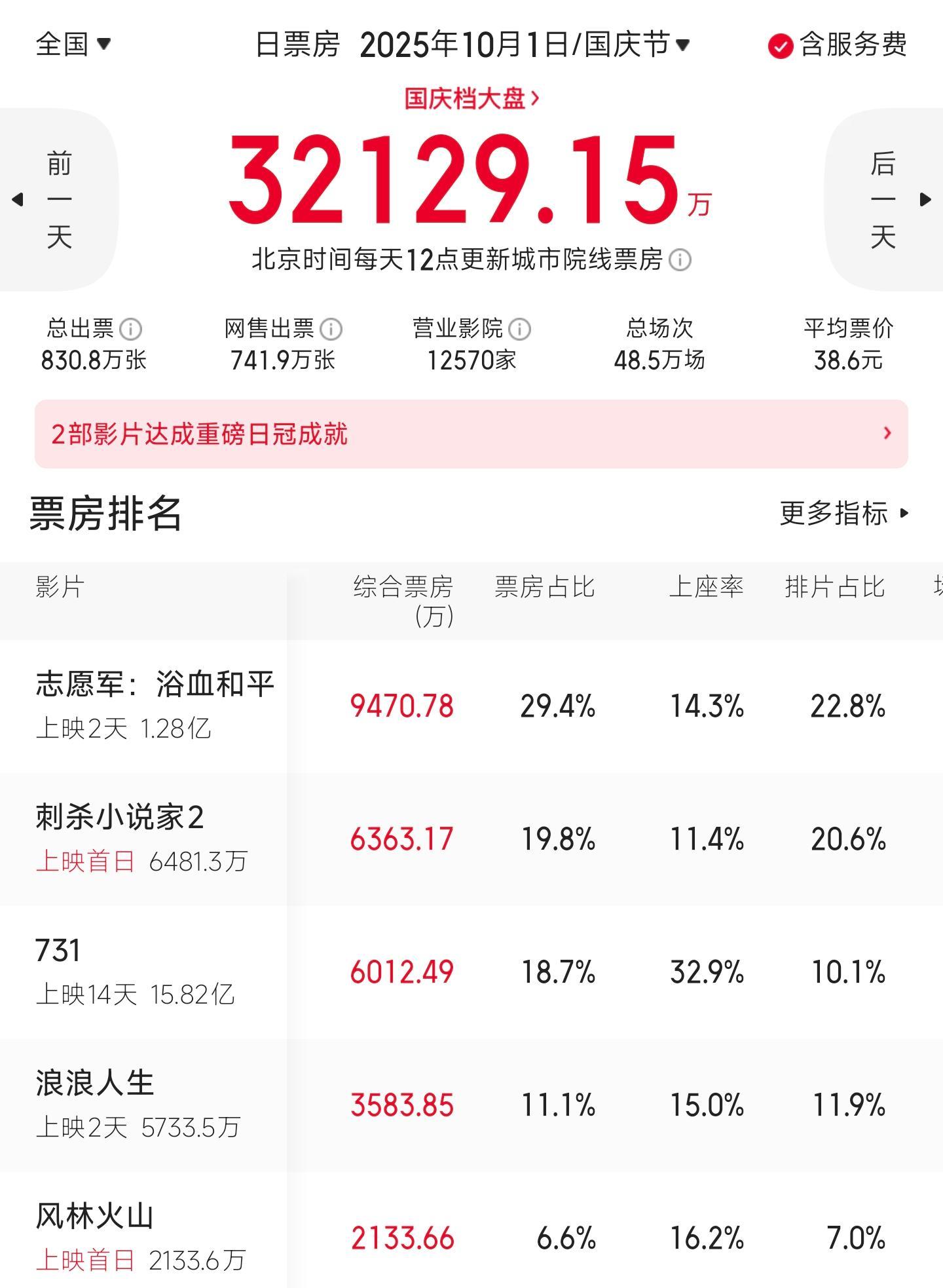Go to 前一天 box office
The height and width of the screenshot is (1288, 943).
point(58,199)
